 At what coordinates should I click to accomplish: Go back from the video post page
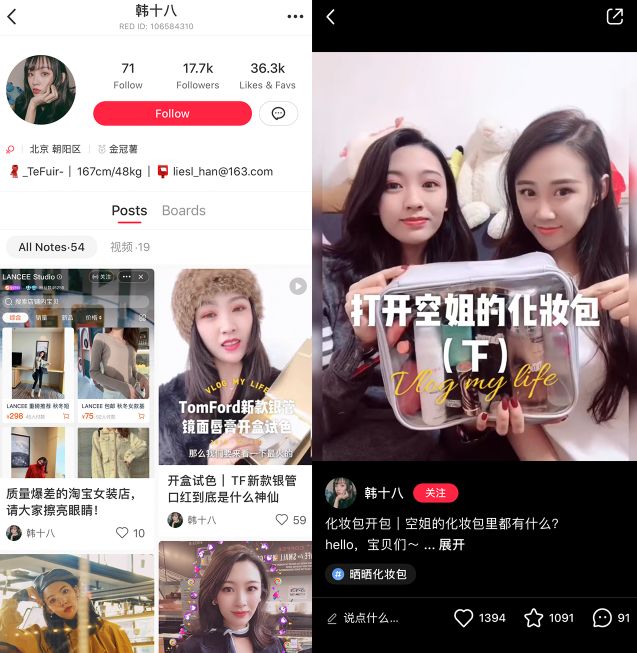coord(331,17)
